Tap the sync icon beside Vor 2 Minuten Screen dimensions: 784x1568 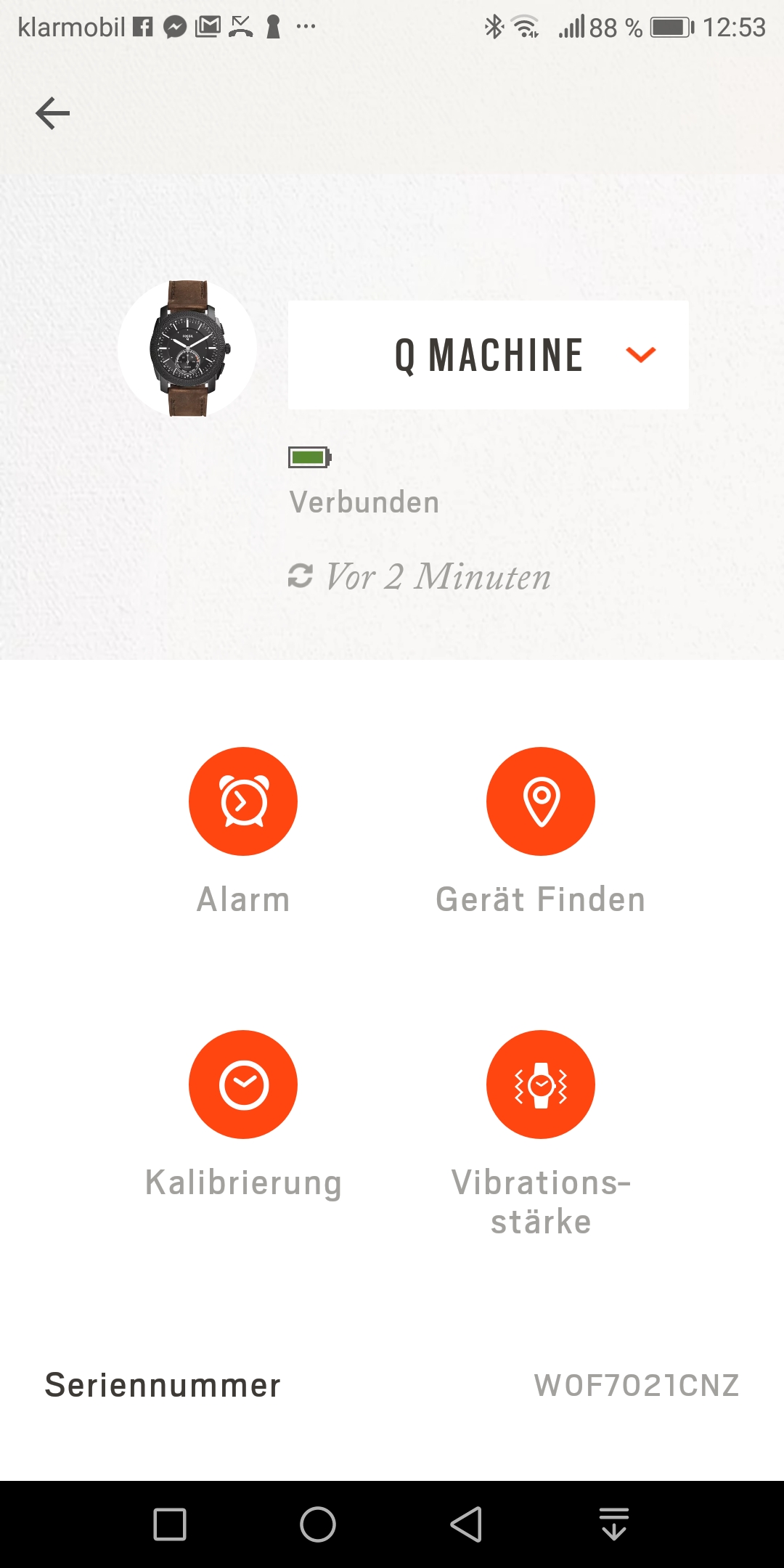click(x=300, y=576)
